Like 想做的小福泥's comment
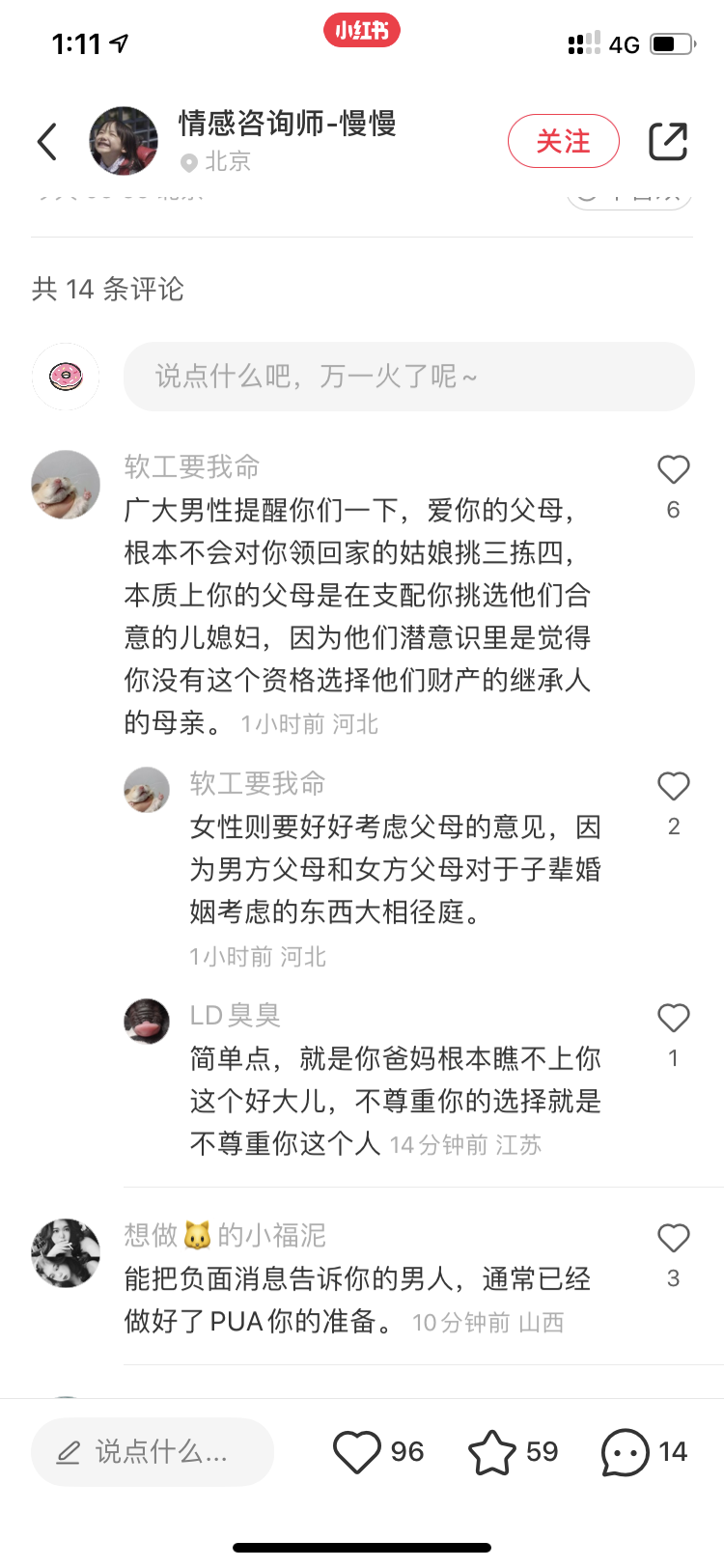Image resolution: width=724 pixels, height=1568 pixels. pos(673,1239)
